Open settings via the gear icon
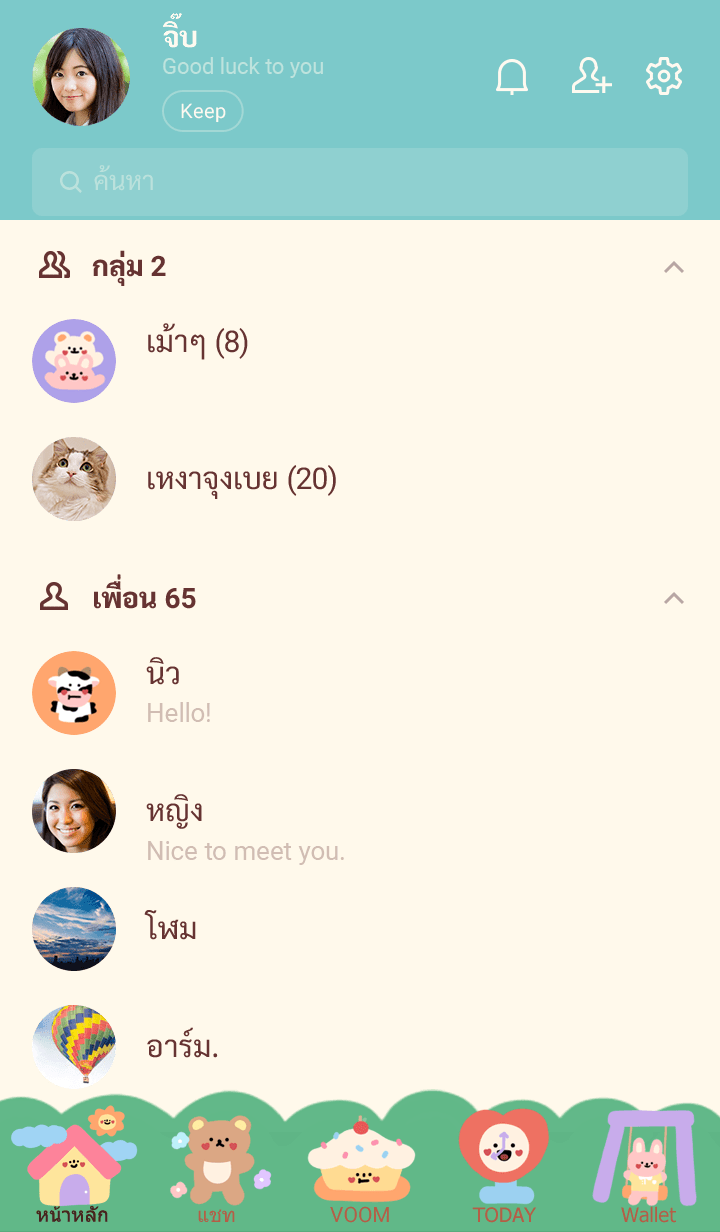 pyautogui.click(x=664, y=77)
